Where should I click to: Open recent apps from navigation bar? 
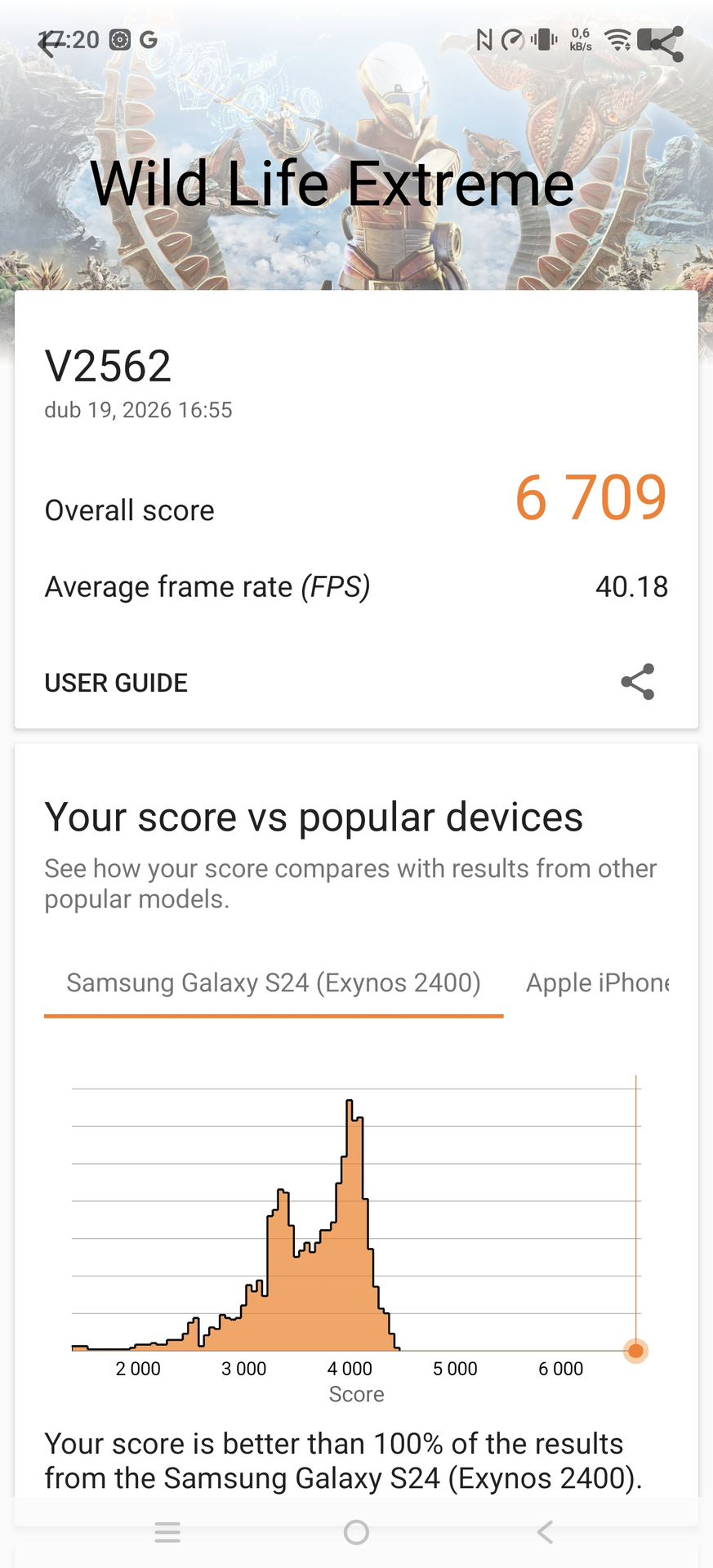click(x=167, y=1532)
